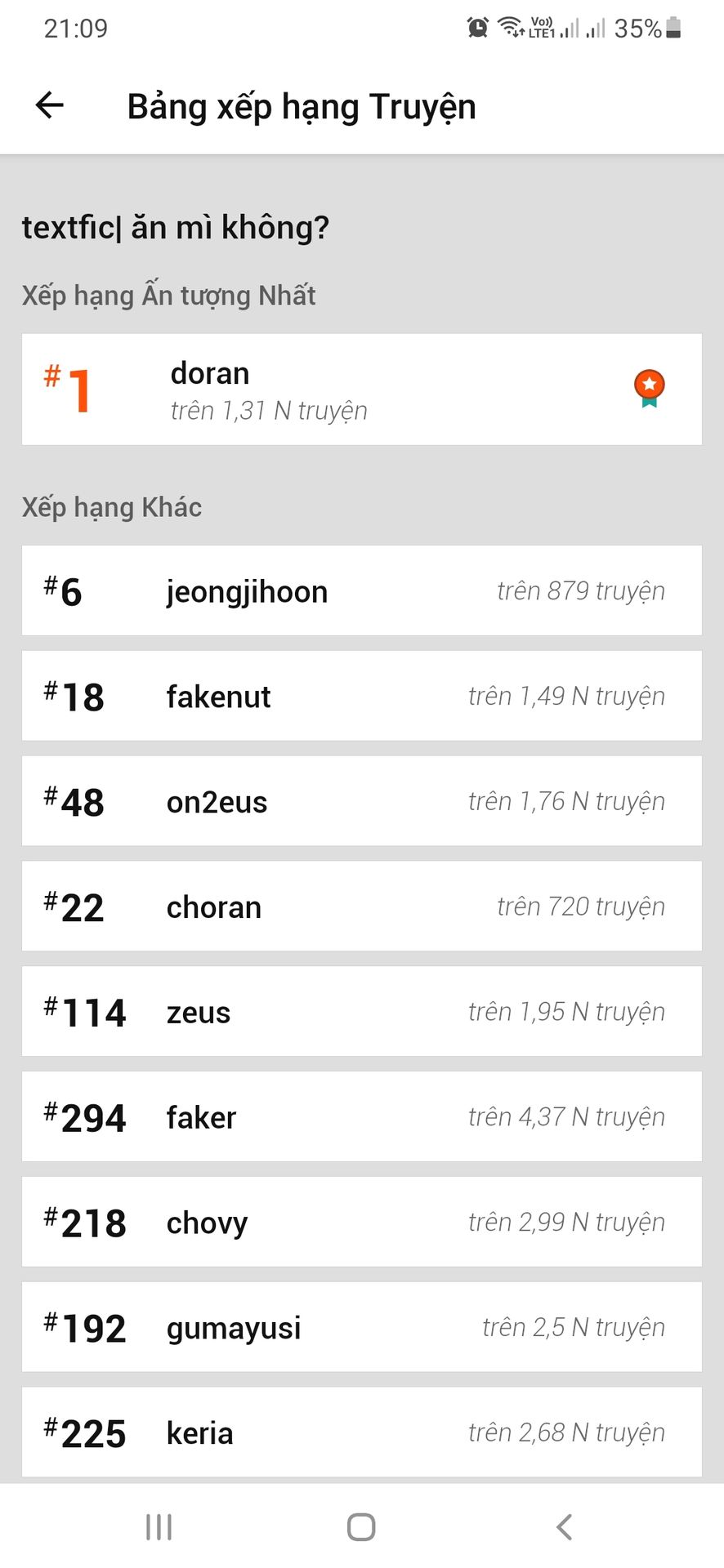
Task: Open the faker ranking row
Action: coord(362,1117)
